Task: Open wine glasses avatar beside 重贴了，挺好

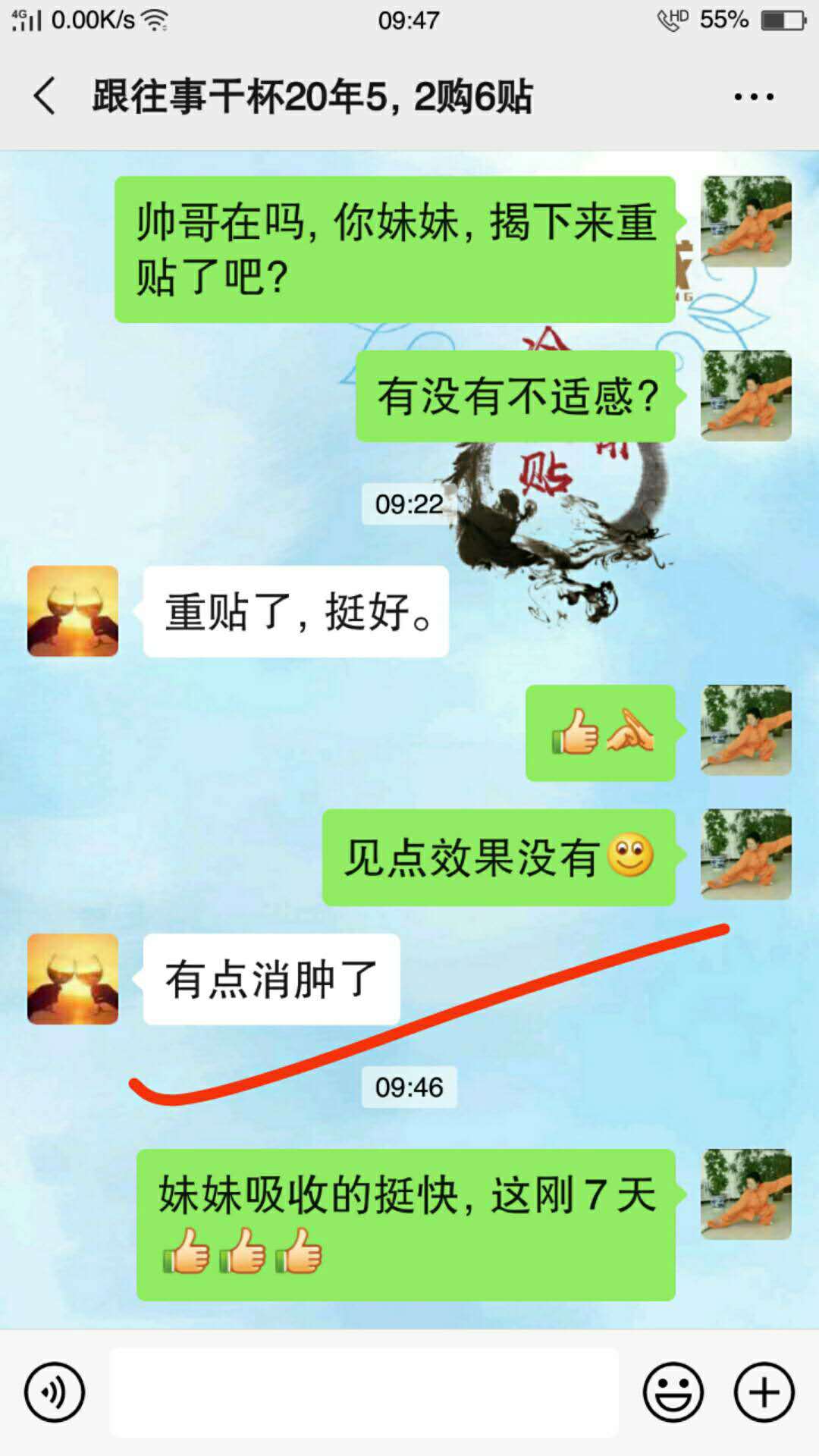Action: (x=73, y=611)
